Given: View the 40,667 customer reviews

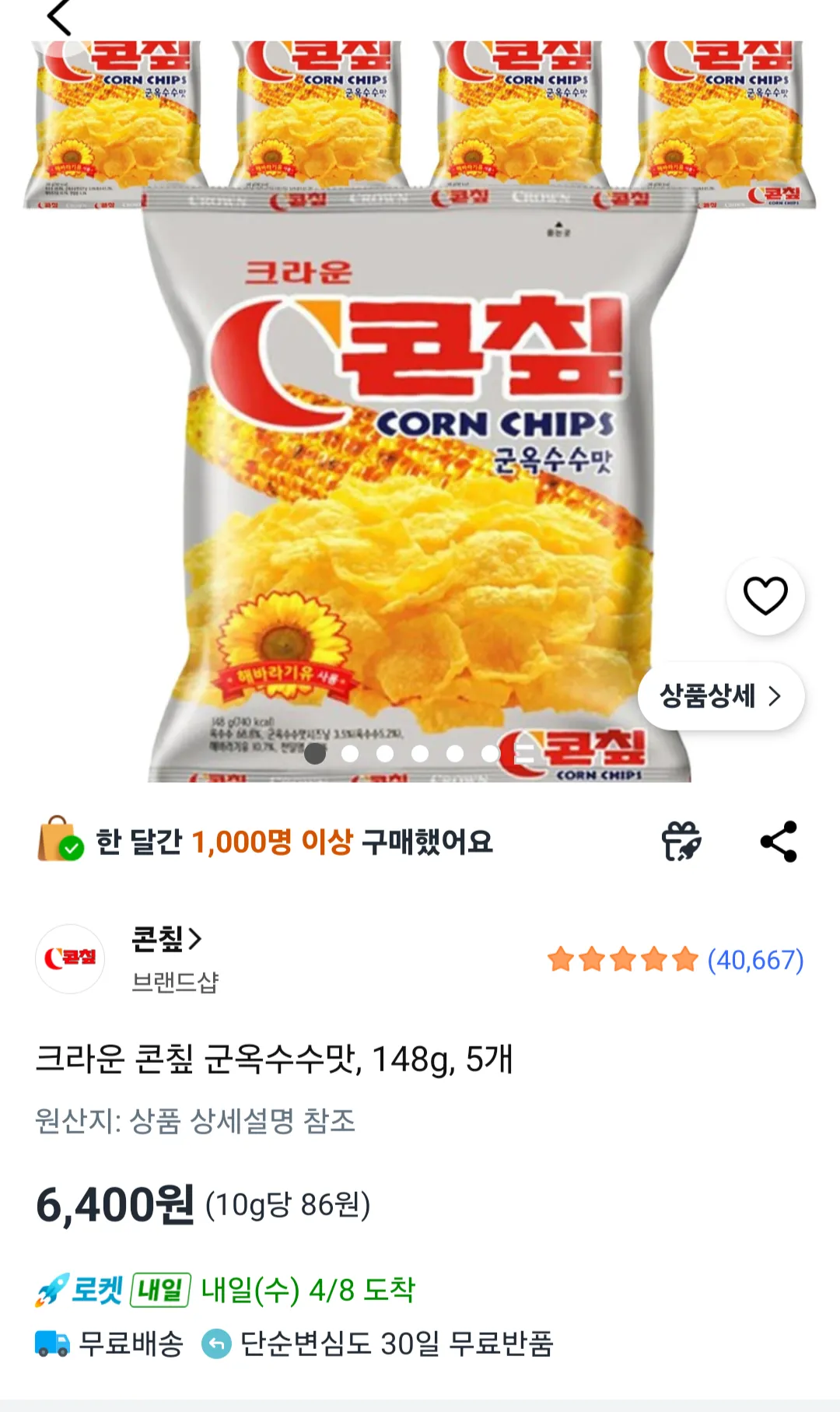Looking at the screenshot, I should pos(754,960).
